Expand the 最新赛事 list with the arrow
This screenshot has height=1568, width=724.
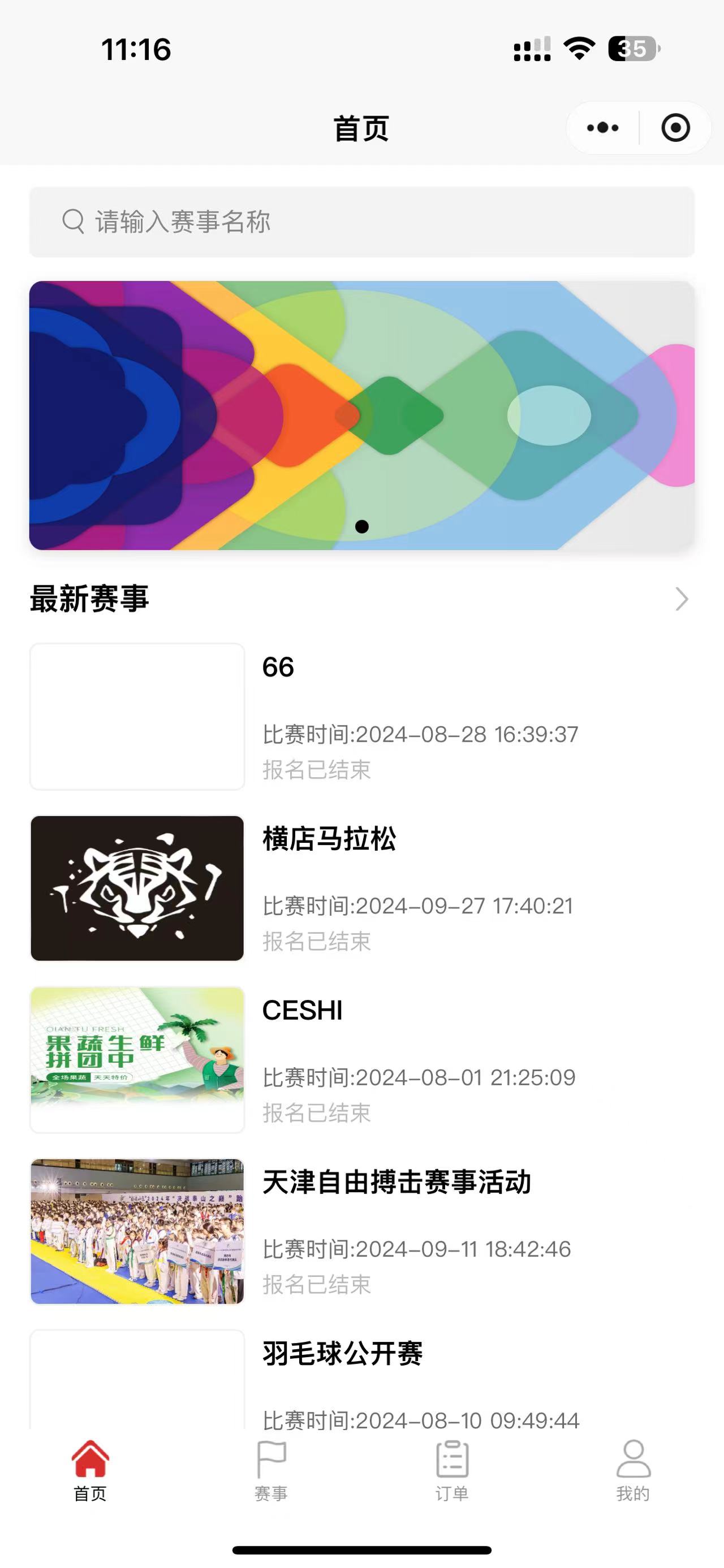682,600
